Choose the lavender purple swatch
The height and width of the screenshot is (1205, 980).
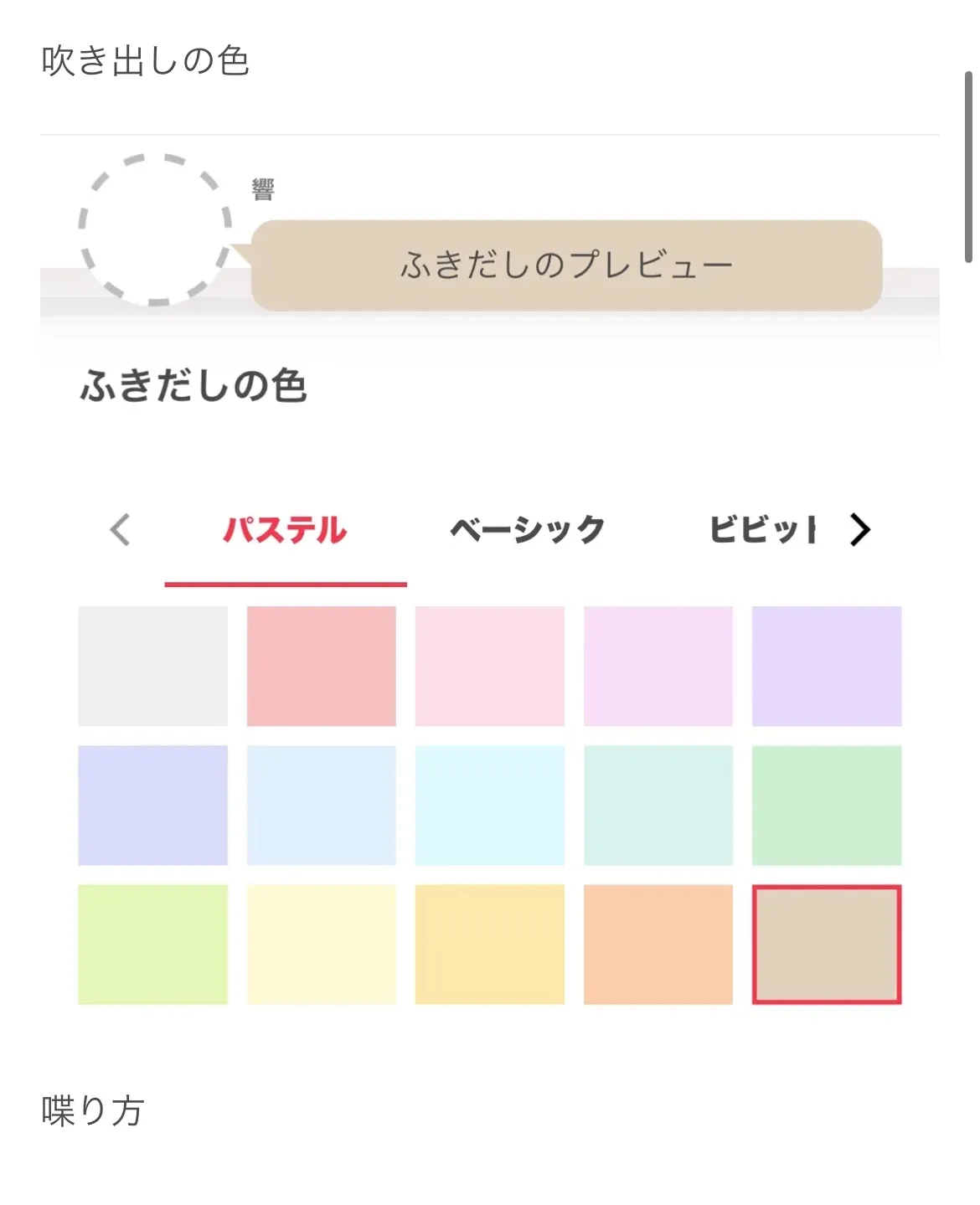(x=826, y=666)
